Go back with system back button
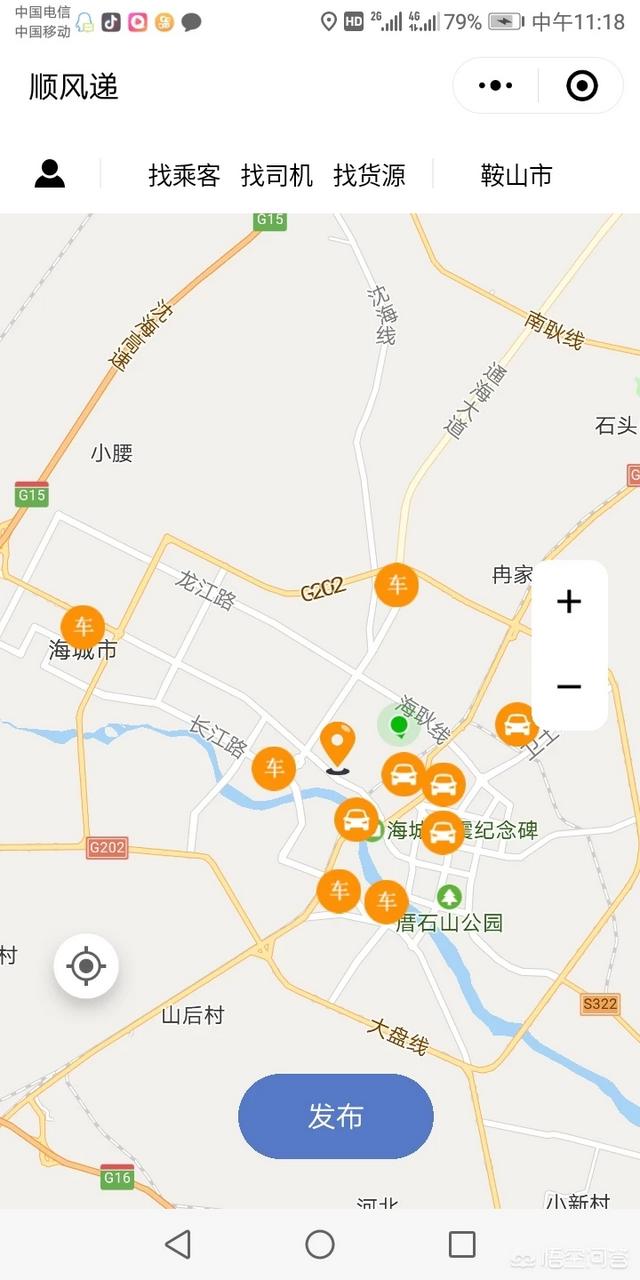This screenshot has height=1280, width=640. coord(178,1244)
